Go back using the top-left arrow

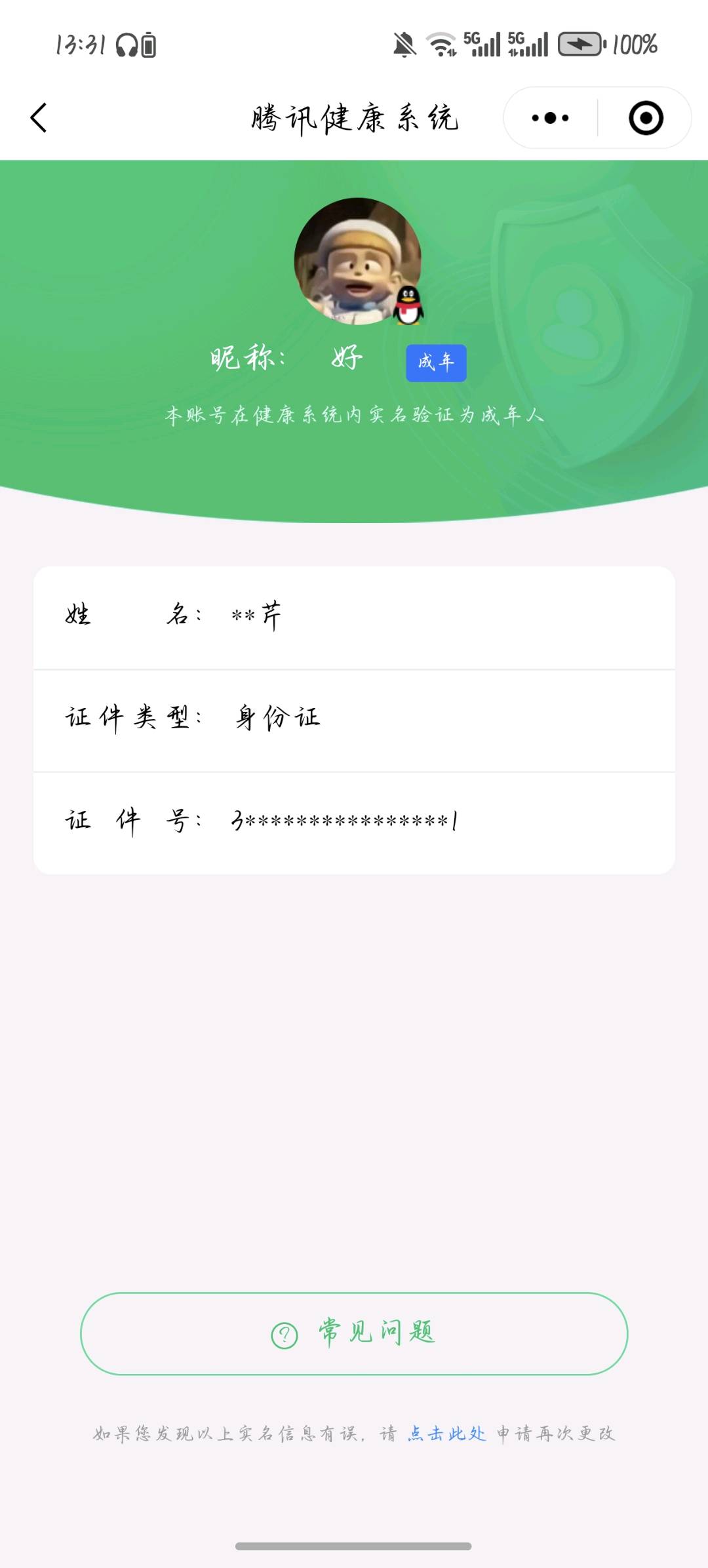(x=39, y=118)
